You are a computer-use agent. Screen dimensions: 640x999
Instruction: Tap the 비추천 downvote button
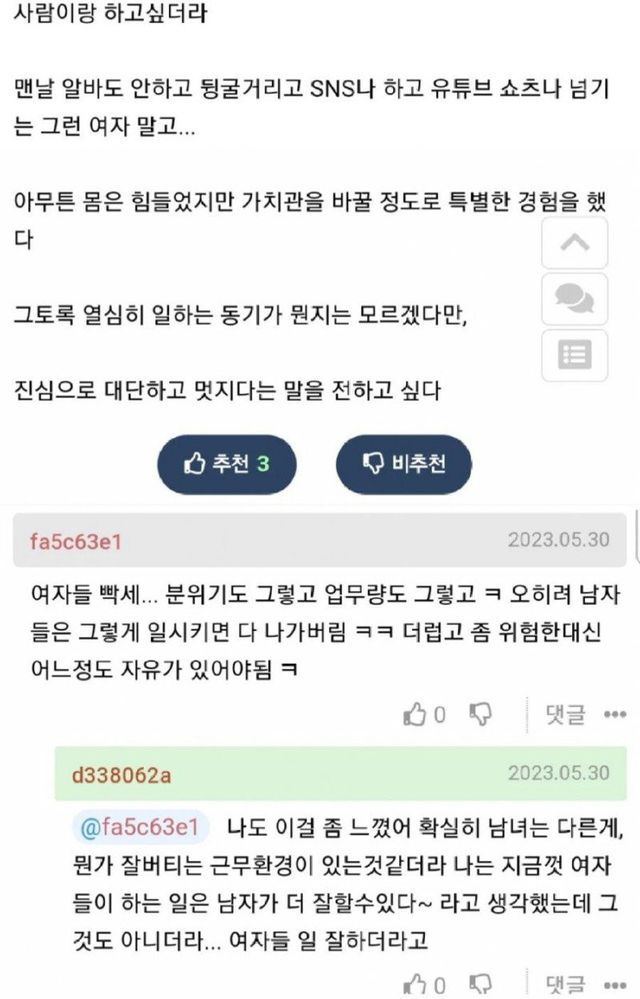pos(403,465)
